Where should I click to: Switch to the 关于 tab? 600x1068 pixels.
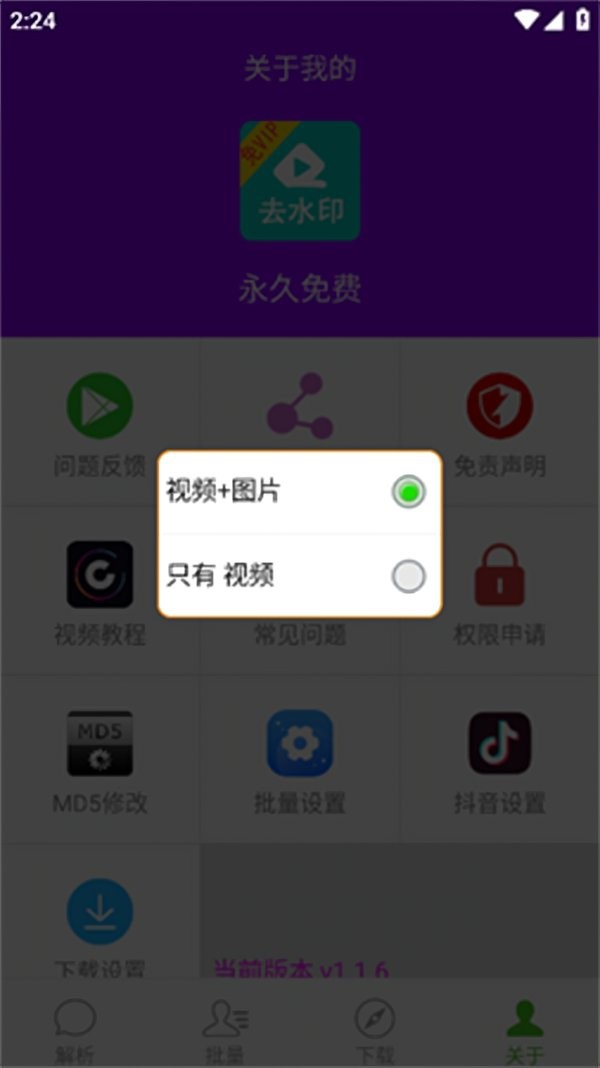pyautogui.click(x=524, y=1030)
